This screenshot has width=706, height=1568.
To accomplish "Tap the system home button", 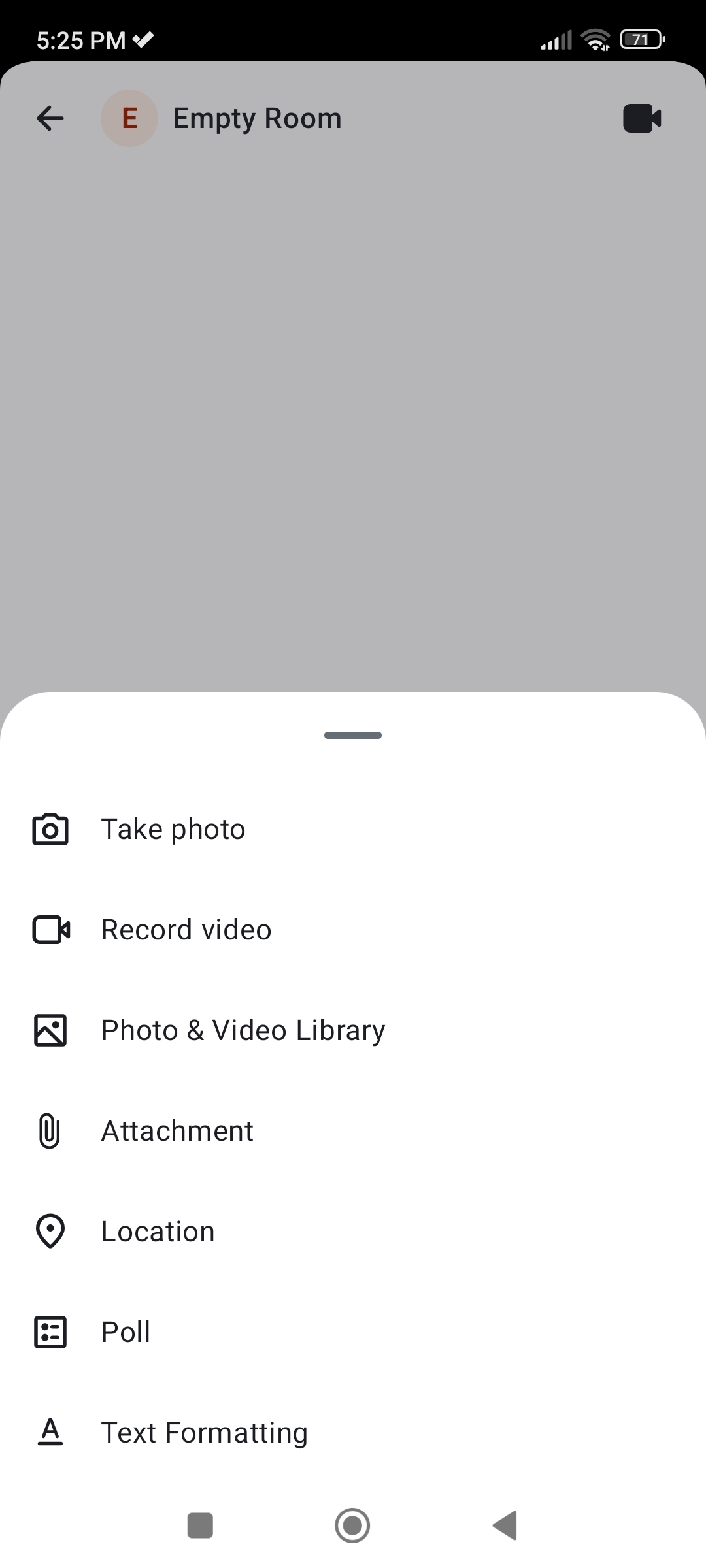I will [x=352, y=1526].
